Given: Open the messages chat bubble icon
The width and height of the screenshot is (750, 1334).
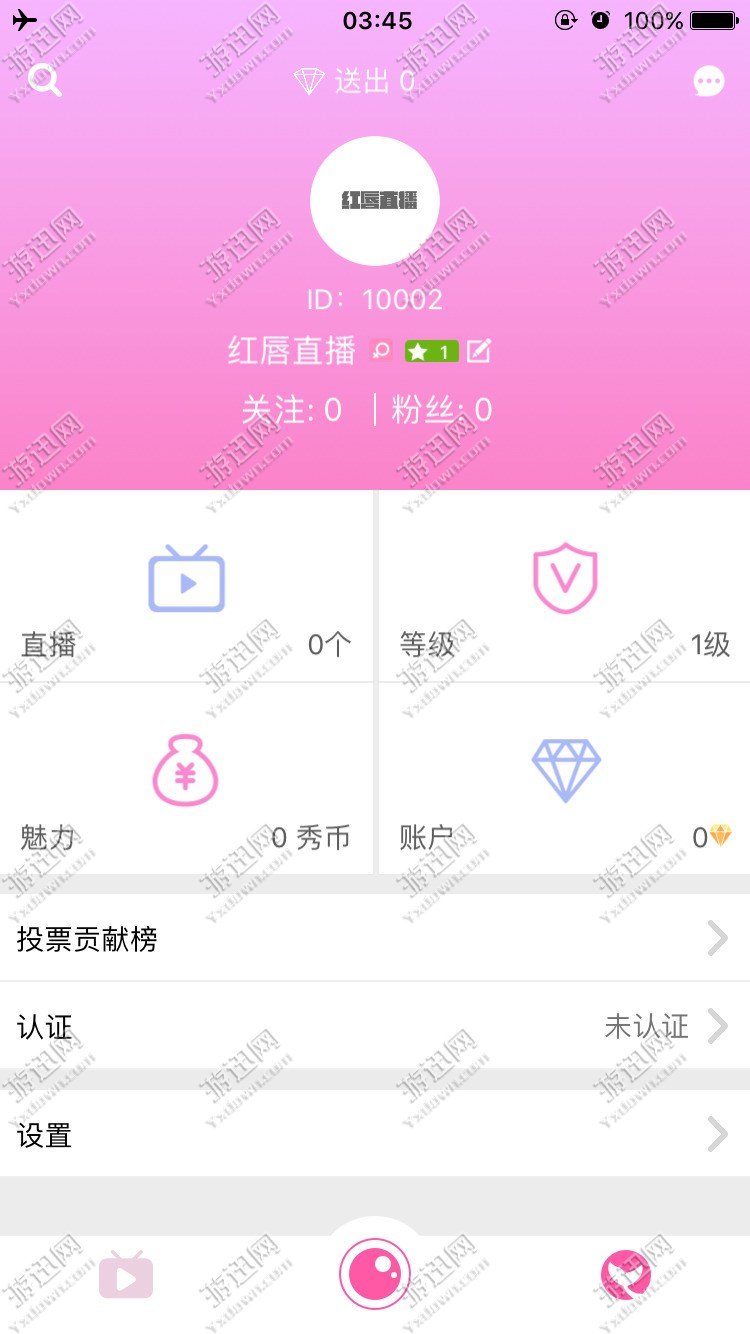Looking at the screenshot, I should coord(709,82).
